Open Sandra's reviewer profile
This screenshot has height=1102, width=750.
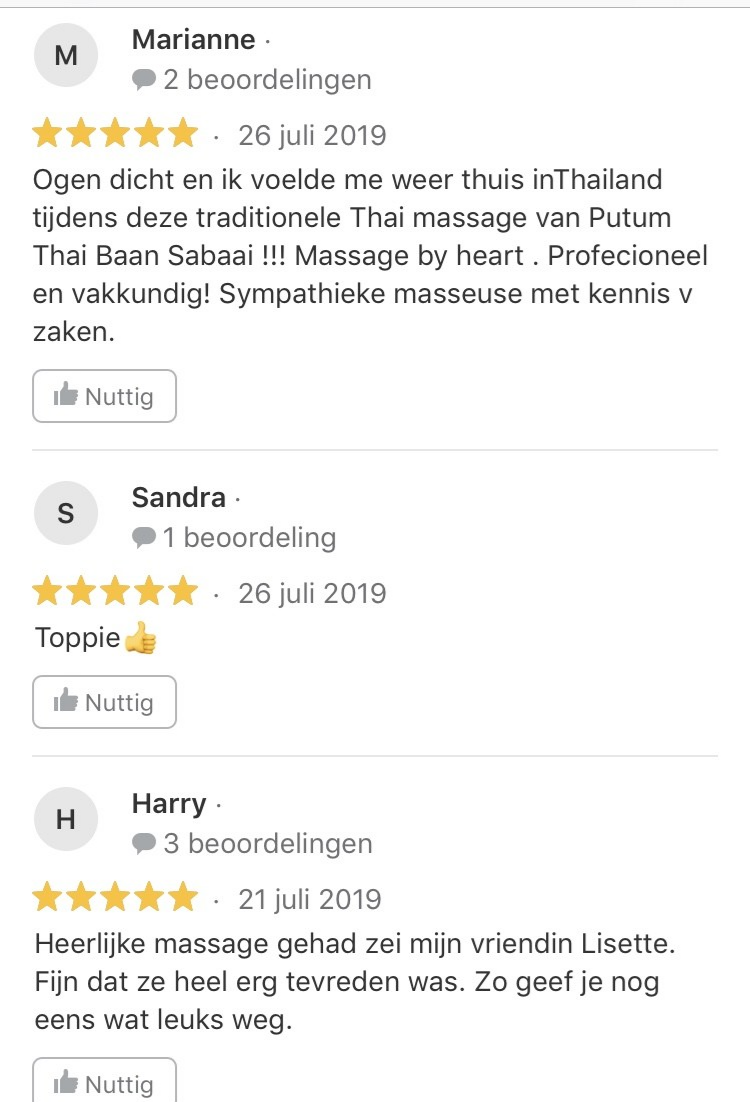(x=179, y=497)
